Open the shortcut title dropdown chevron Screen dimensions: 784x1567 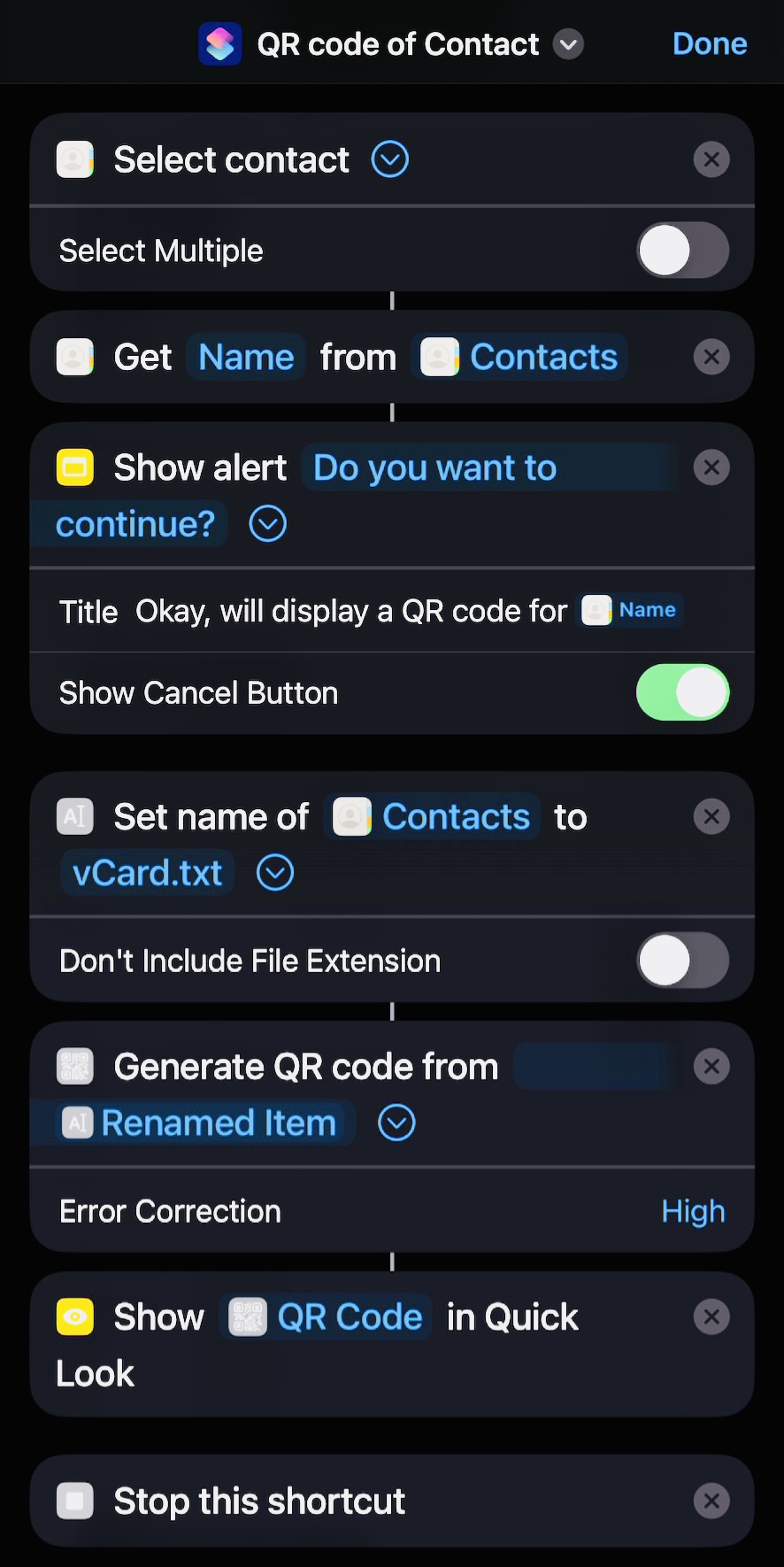click(568, 44)
